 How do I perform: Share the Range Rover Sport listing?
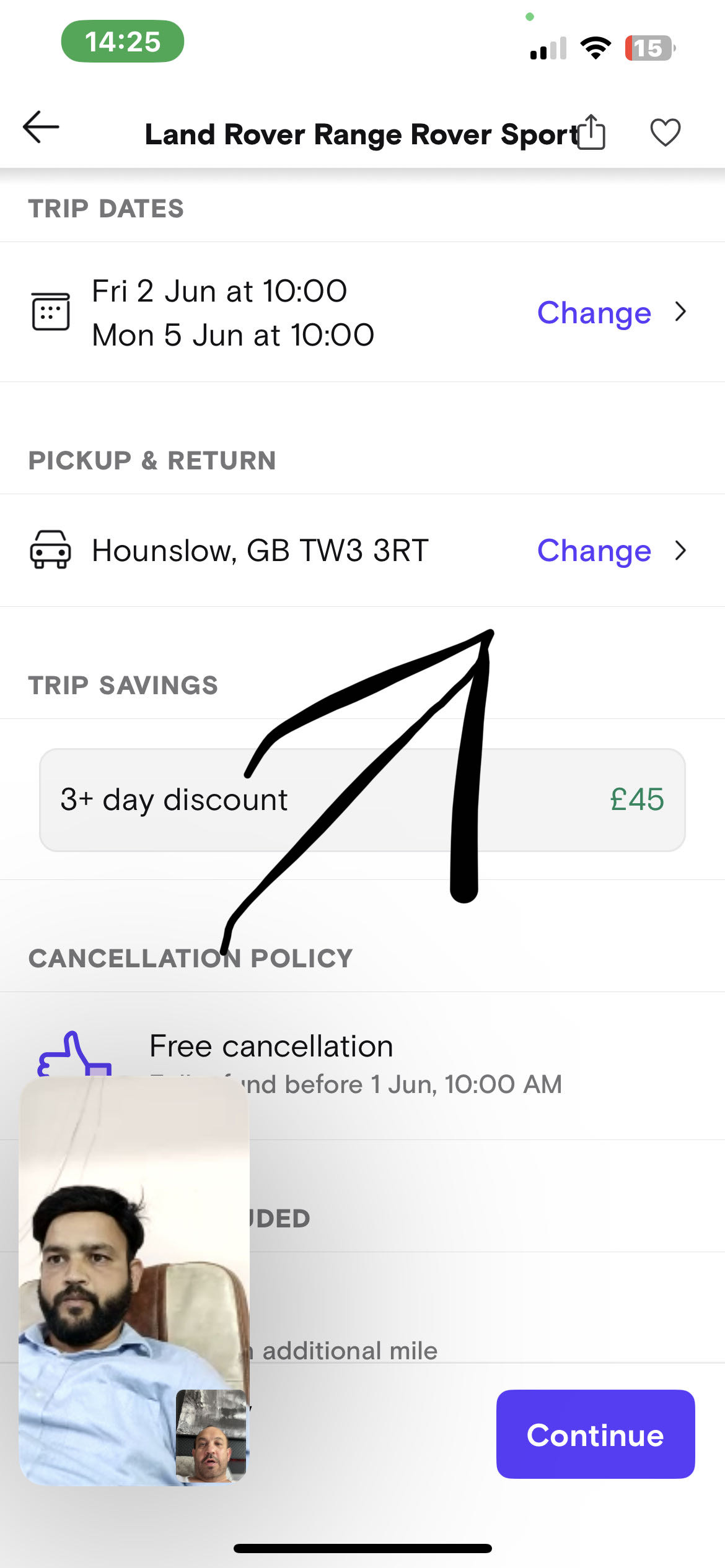pyautogui.click(x=591, y=132)
